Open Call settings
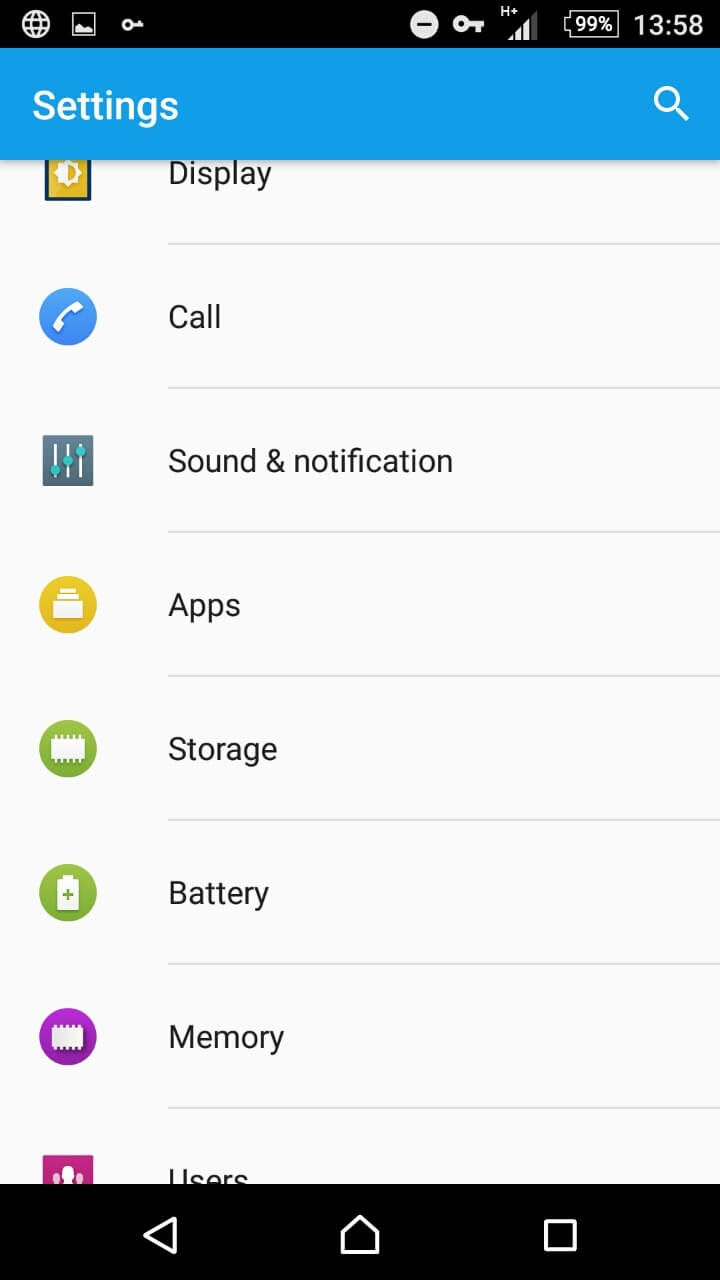 tap(195, 317)
